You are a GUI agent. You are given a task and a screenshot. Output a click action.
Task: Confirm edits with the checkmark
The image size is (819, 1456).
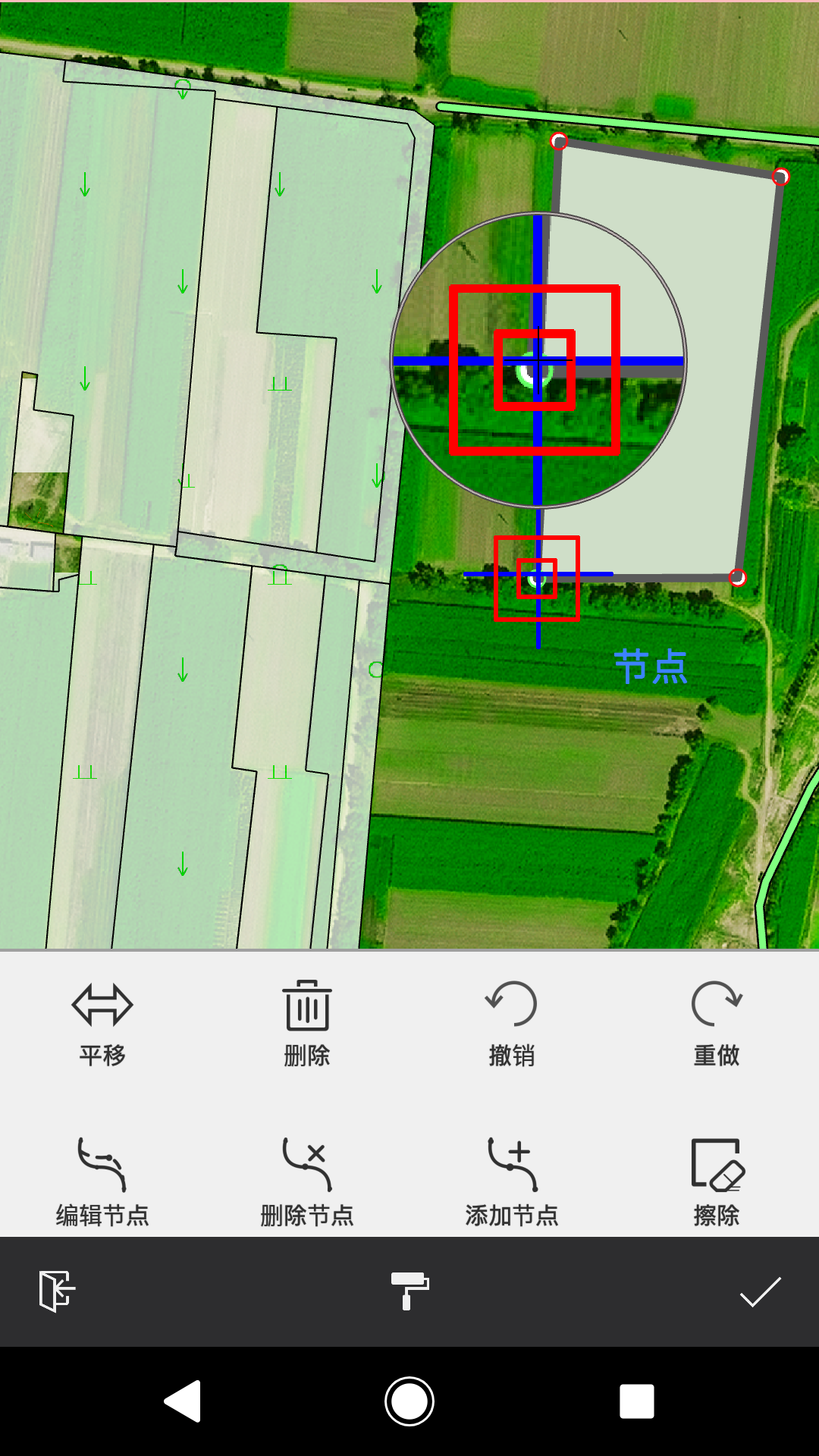tap(761, 1292)
